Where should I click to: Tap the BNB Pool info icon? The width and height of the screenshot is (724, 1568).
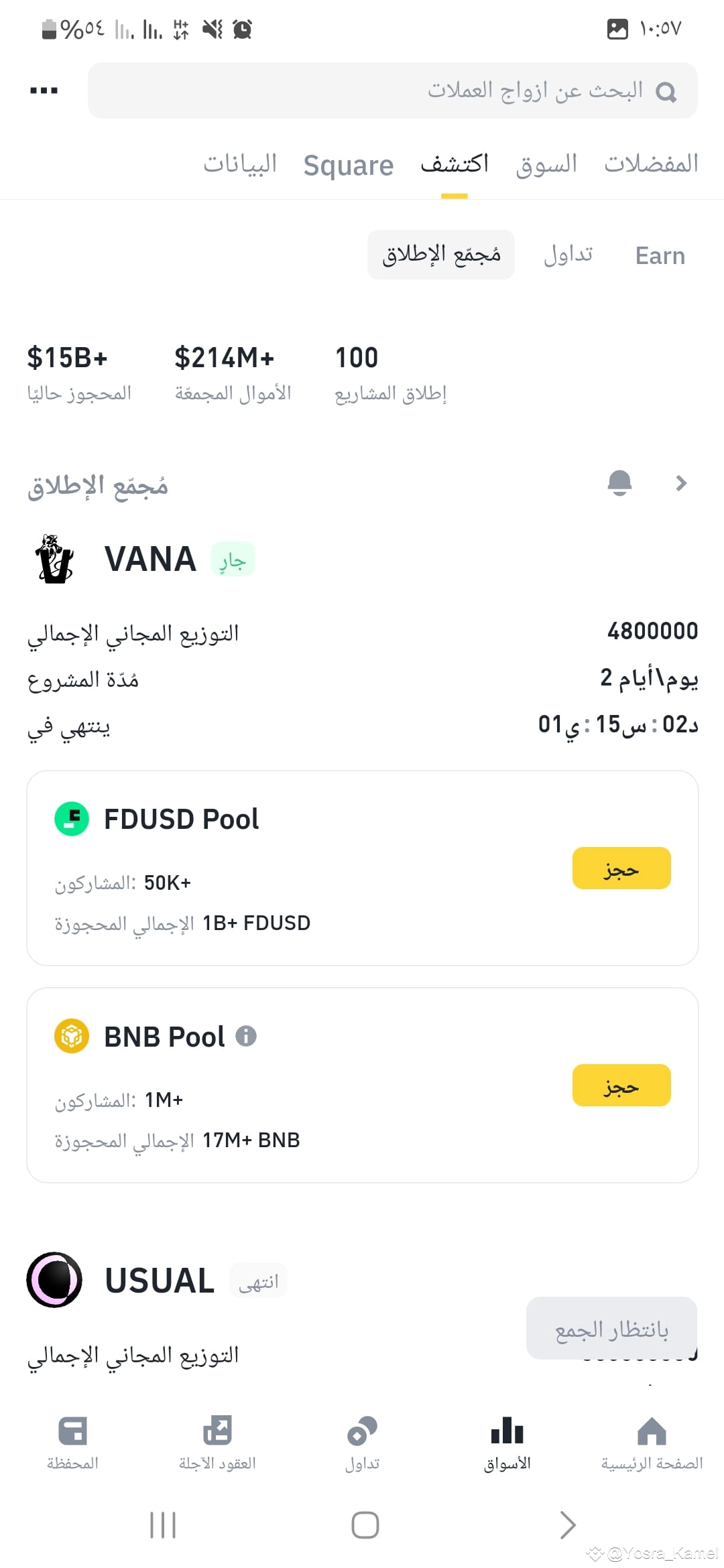point(247,1036)
